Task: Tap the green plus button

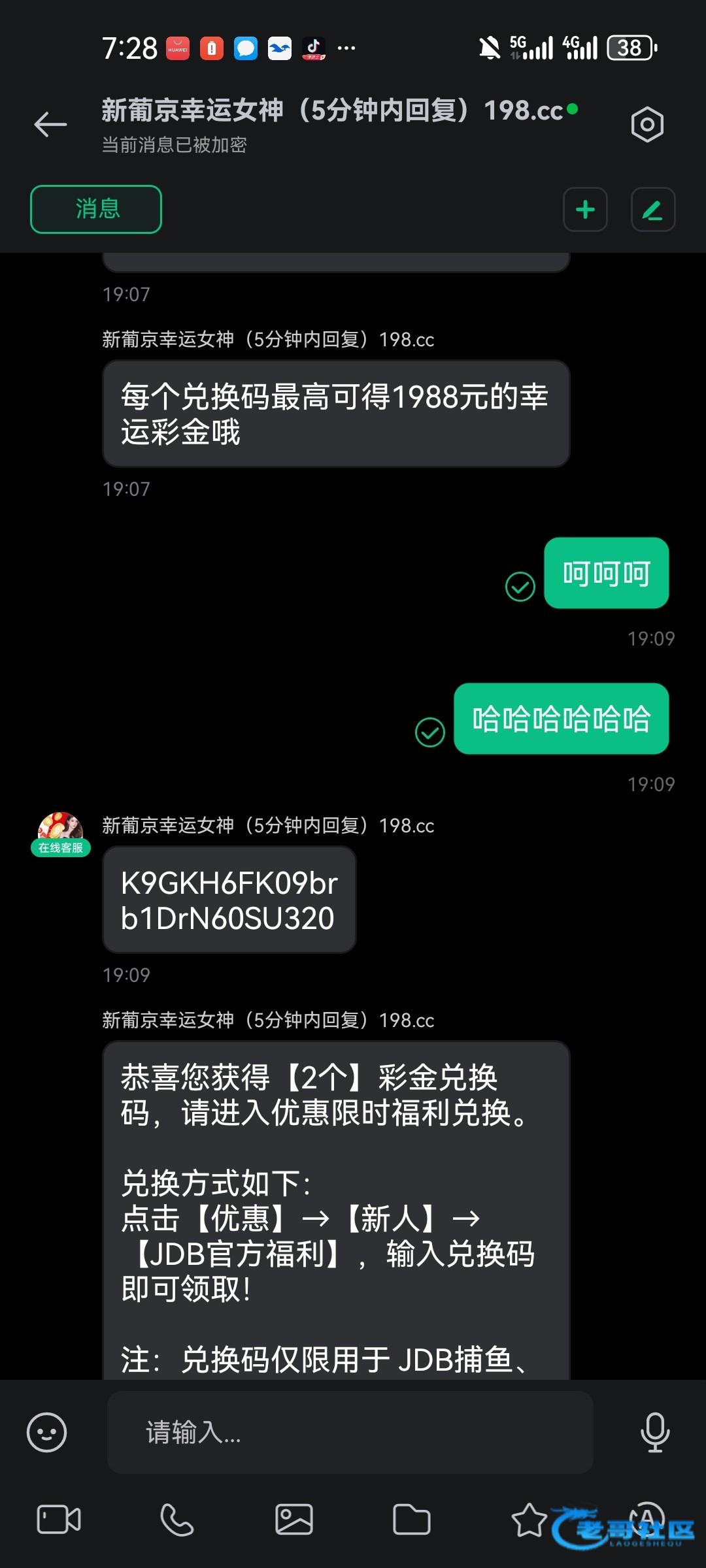Action: point(585,210)
